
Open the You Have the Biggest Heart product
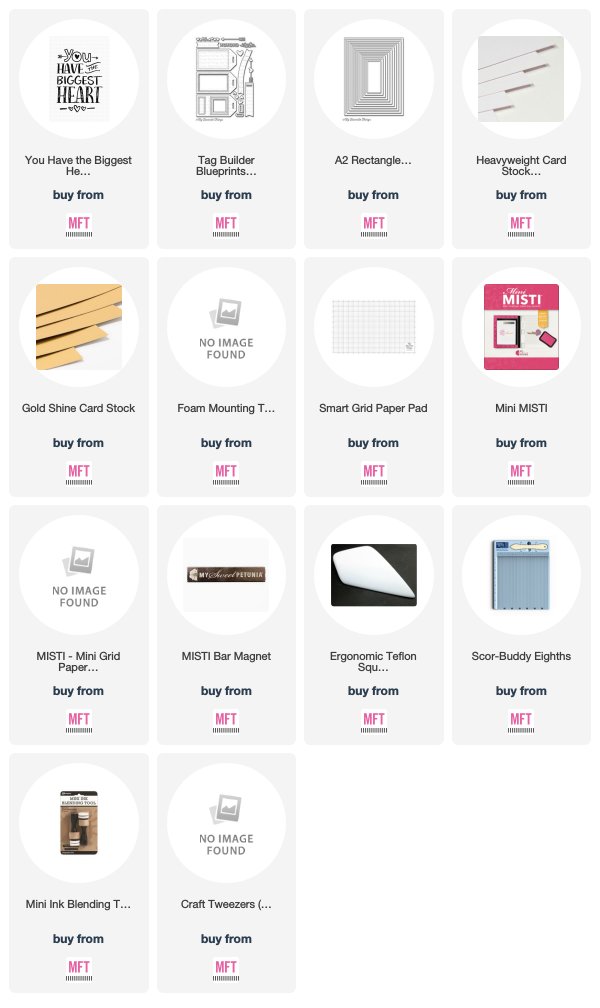(78, 129)
